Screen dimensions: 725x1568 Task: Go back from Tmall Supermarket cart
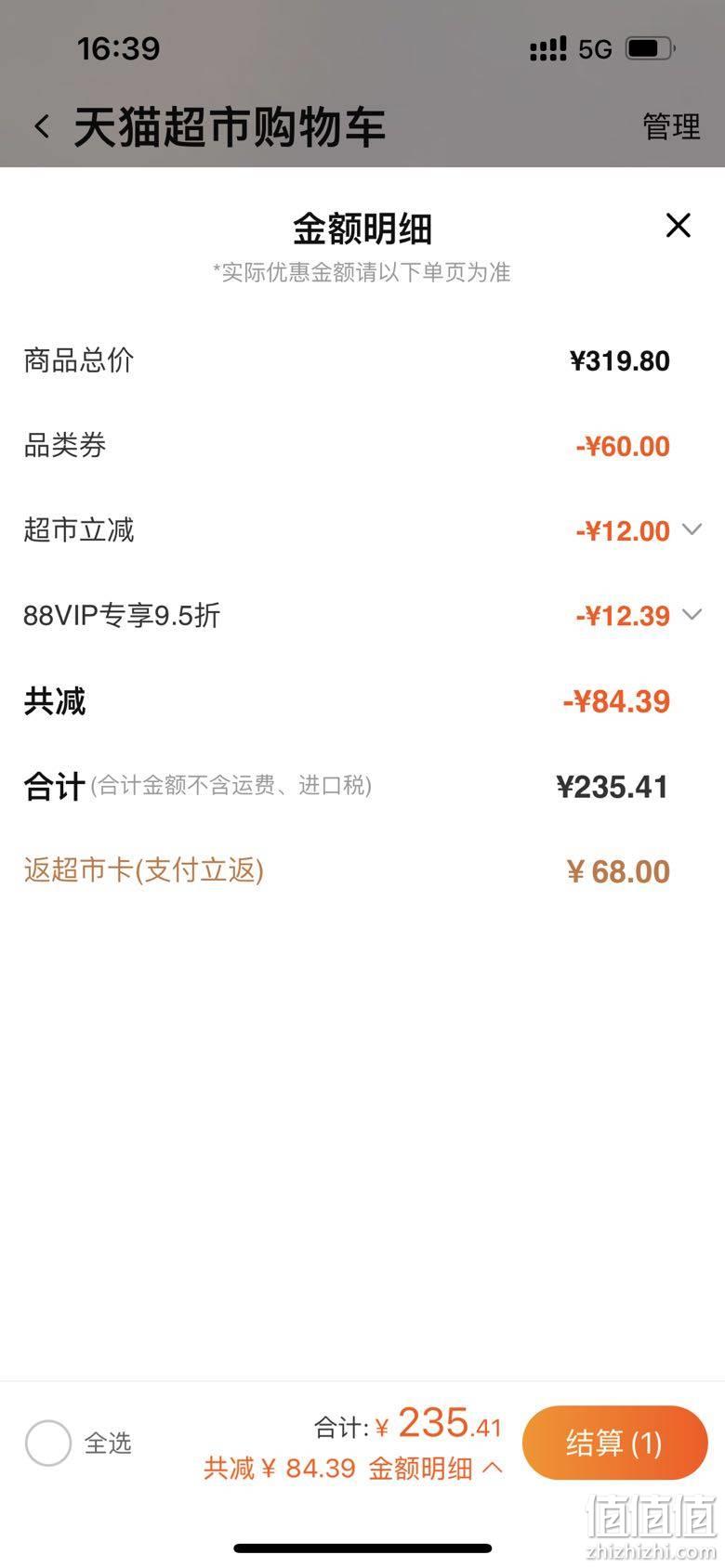pos(42,126)
